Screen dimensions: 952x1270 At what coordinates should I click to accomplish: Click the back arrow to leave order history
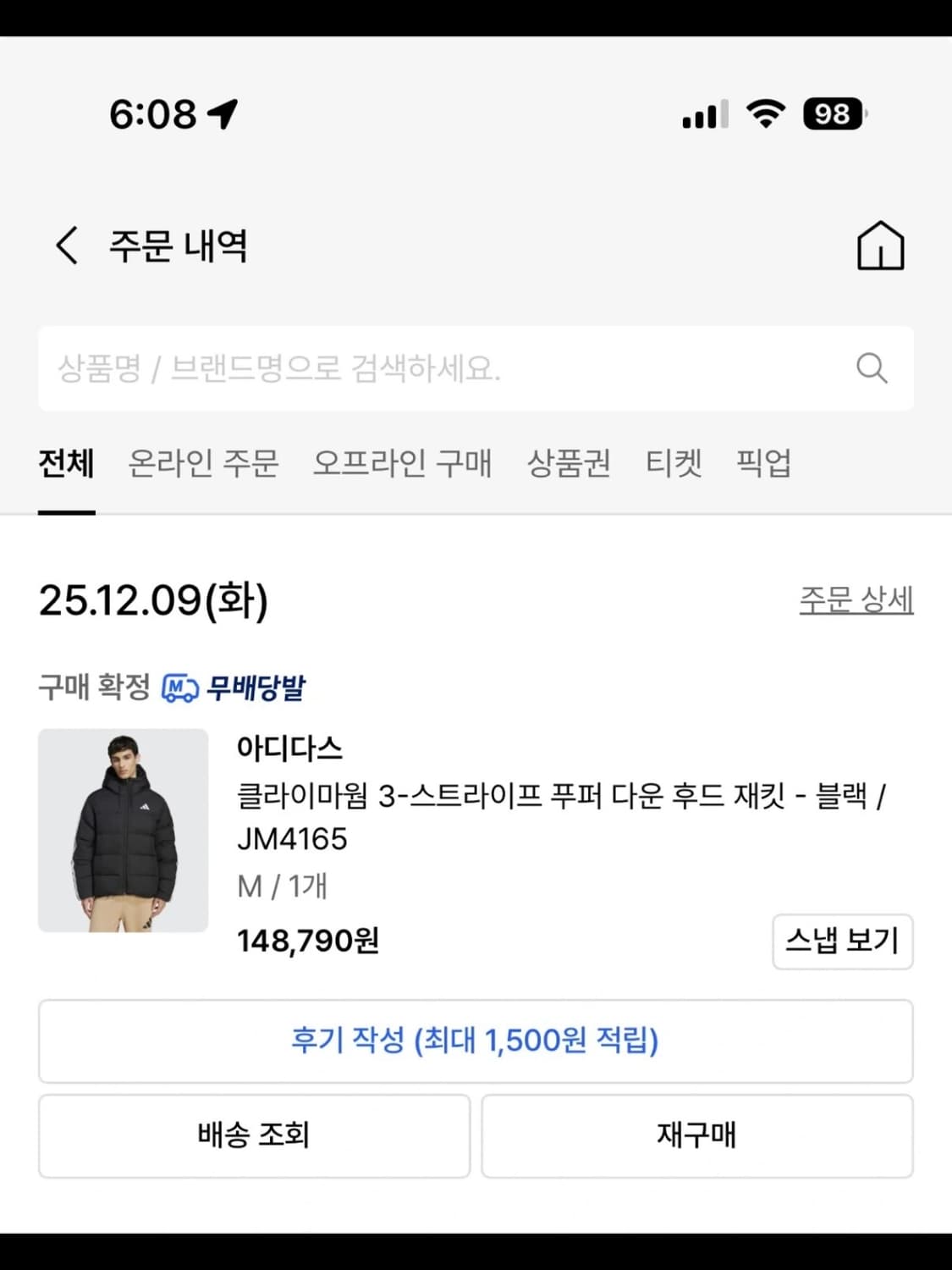[x=64, y=246]
